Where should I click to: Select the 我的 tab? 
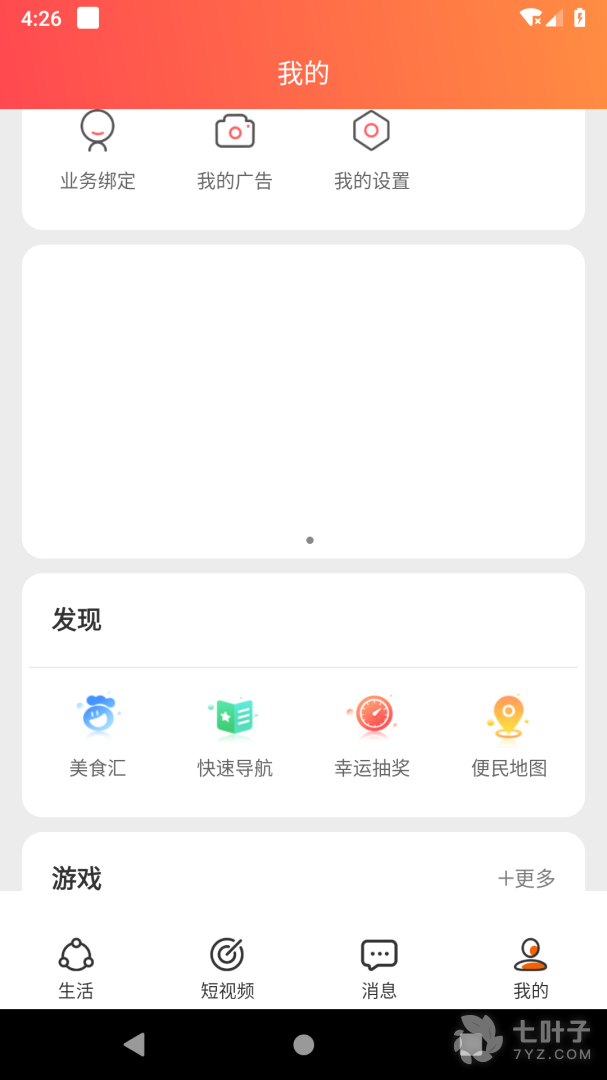pyautogui.click(x=530, y=968)
